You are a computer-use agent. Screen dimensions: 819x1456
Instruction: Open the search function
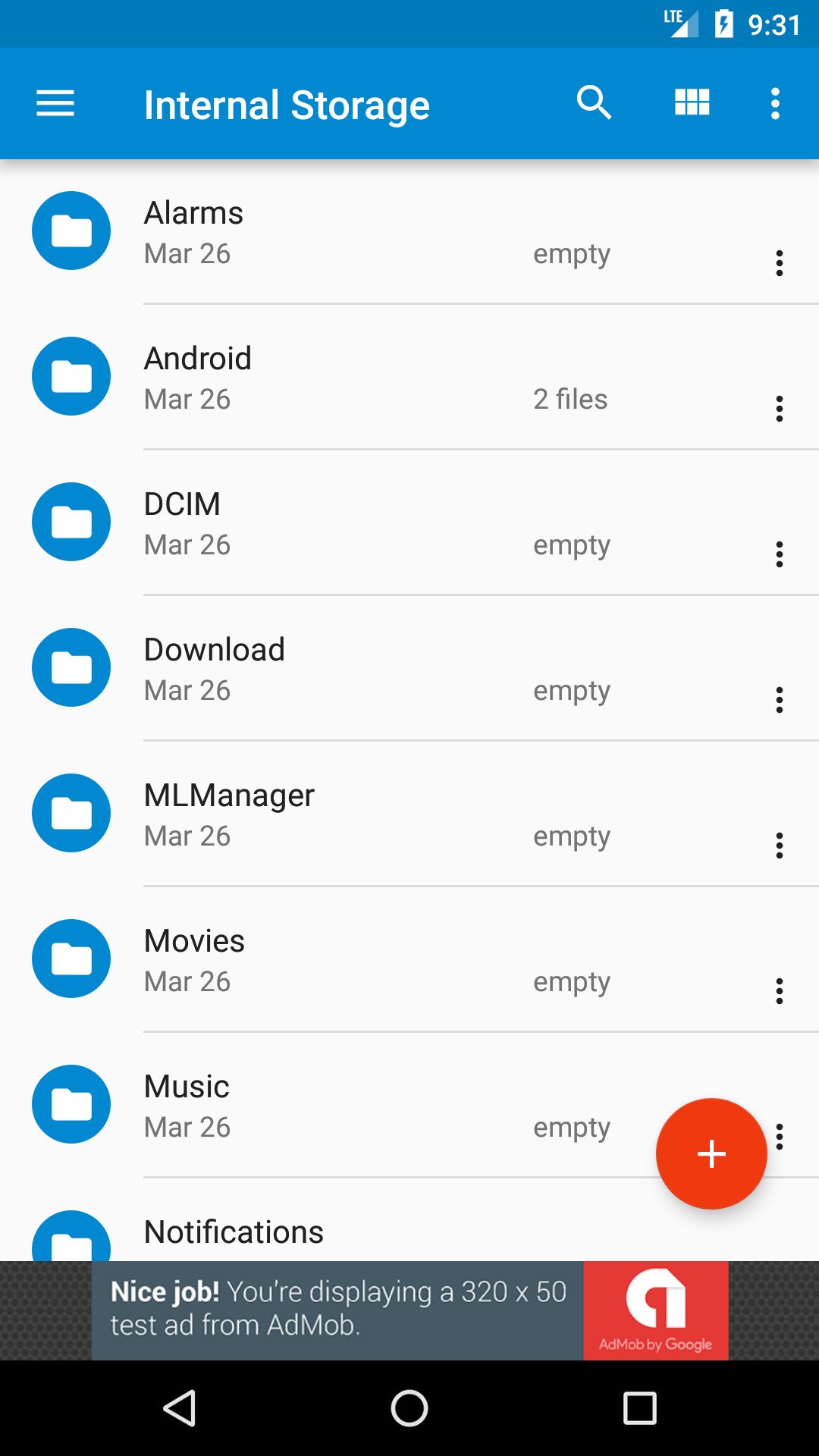[x=595, y=103]
